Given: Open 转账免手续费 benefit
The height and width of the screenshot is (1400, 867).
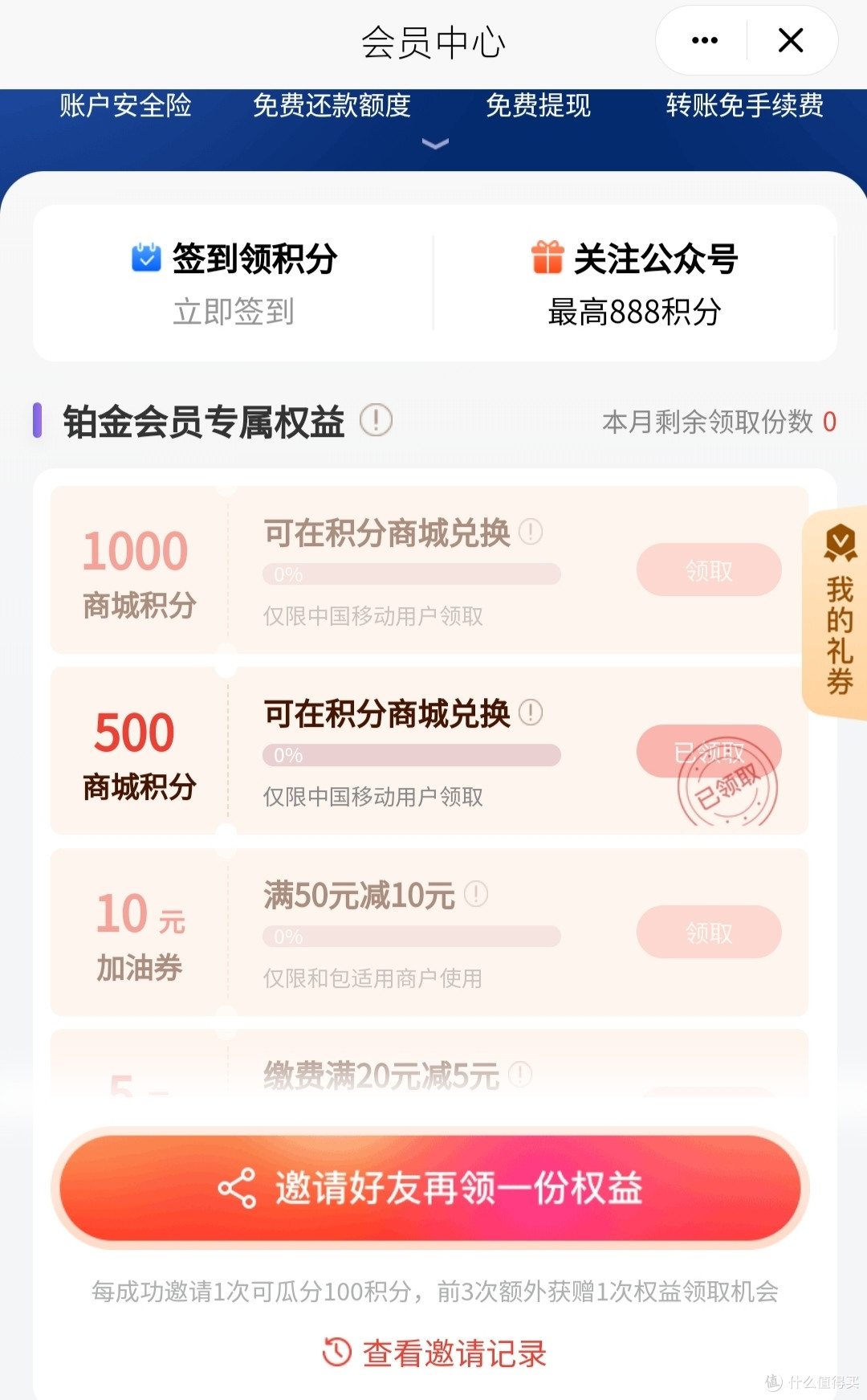Looking at the screenshot, I should click(x=744, y=105).
